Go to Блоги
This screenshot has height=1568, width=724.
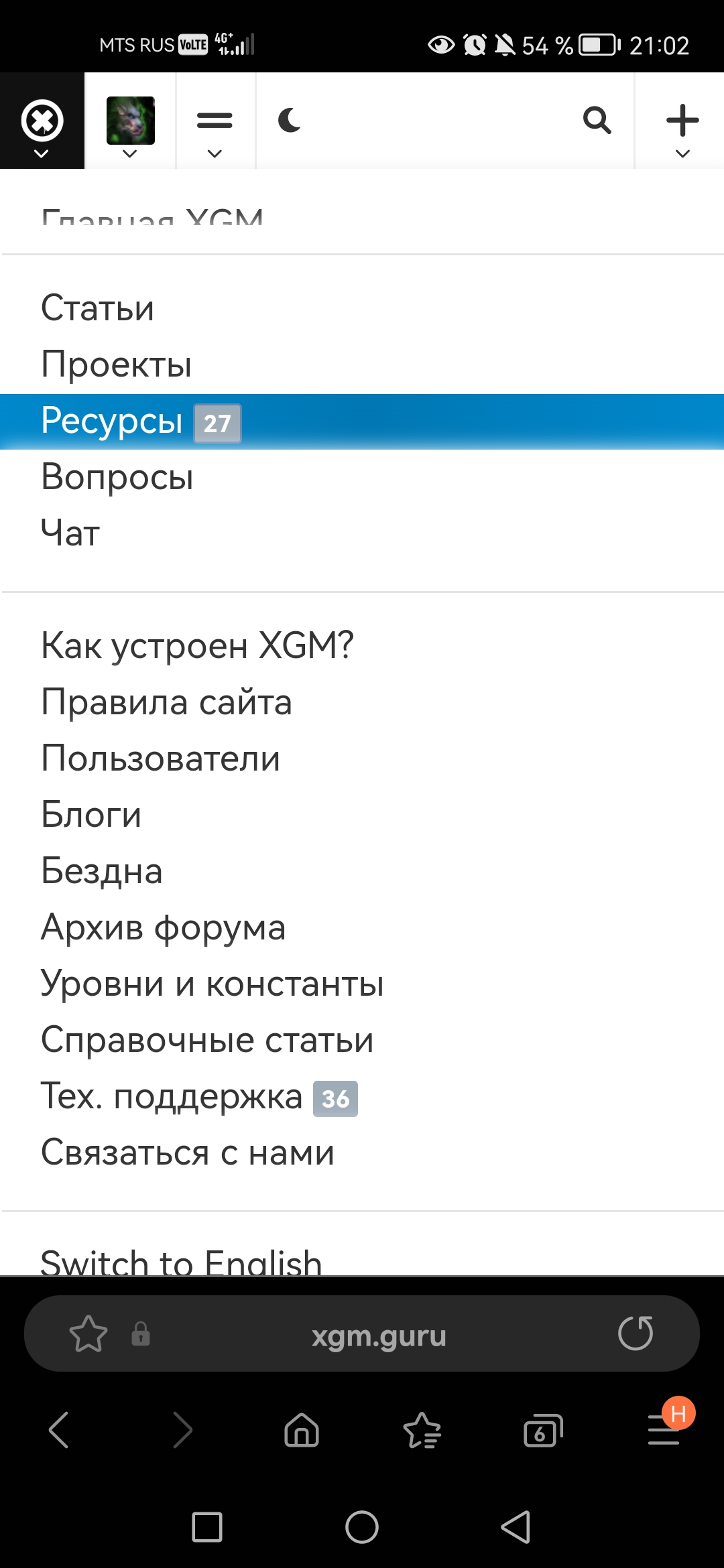point(91,815)
